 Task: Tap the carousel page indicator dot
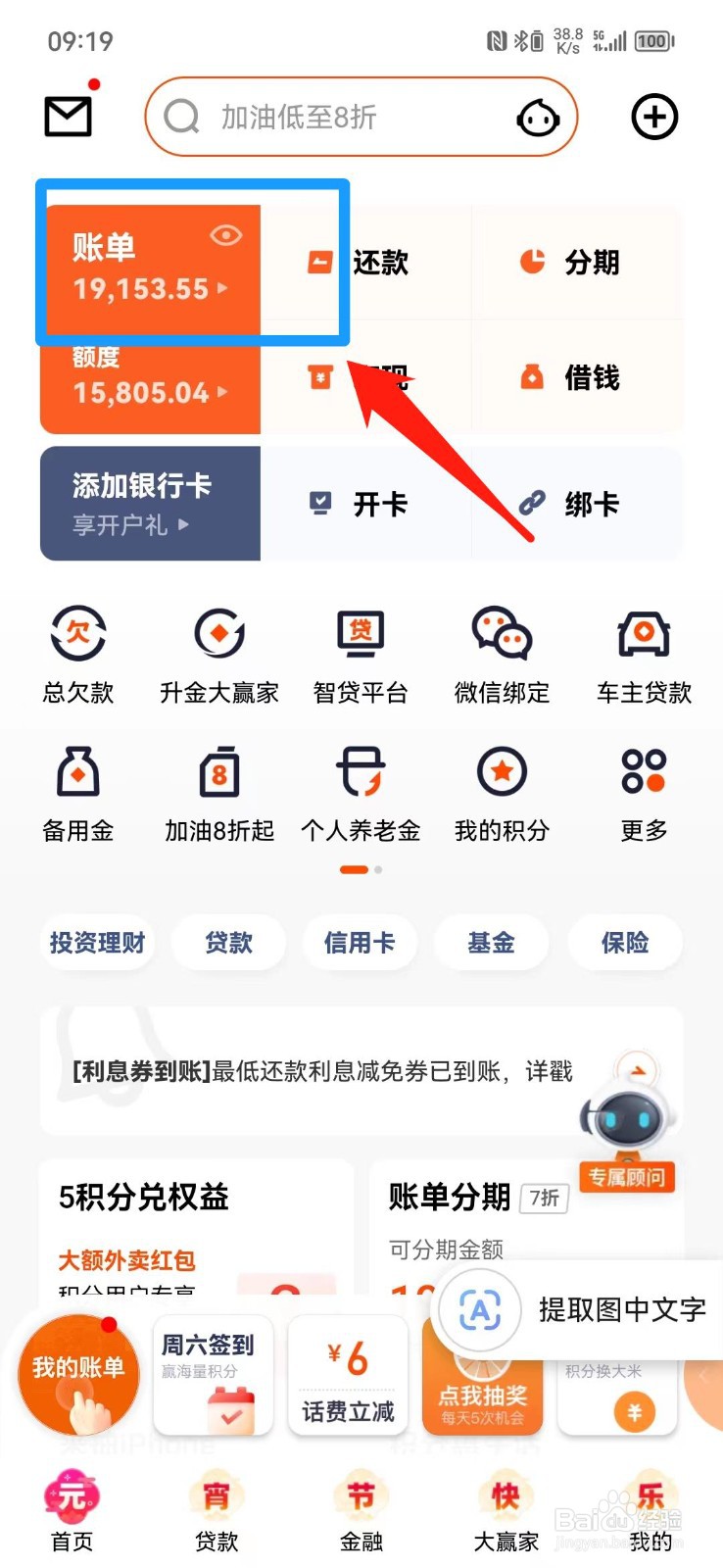click(x=353, y=869)
